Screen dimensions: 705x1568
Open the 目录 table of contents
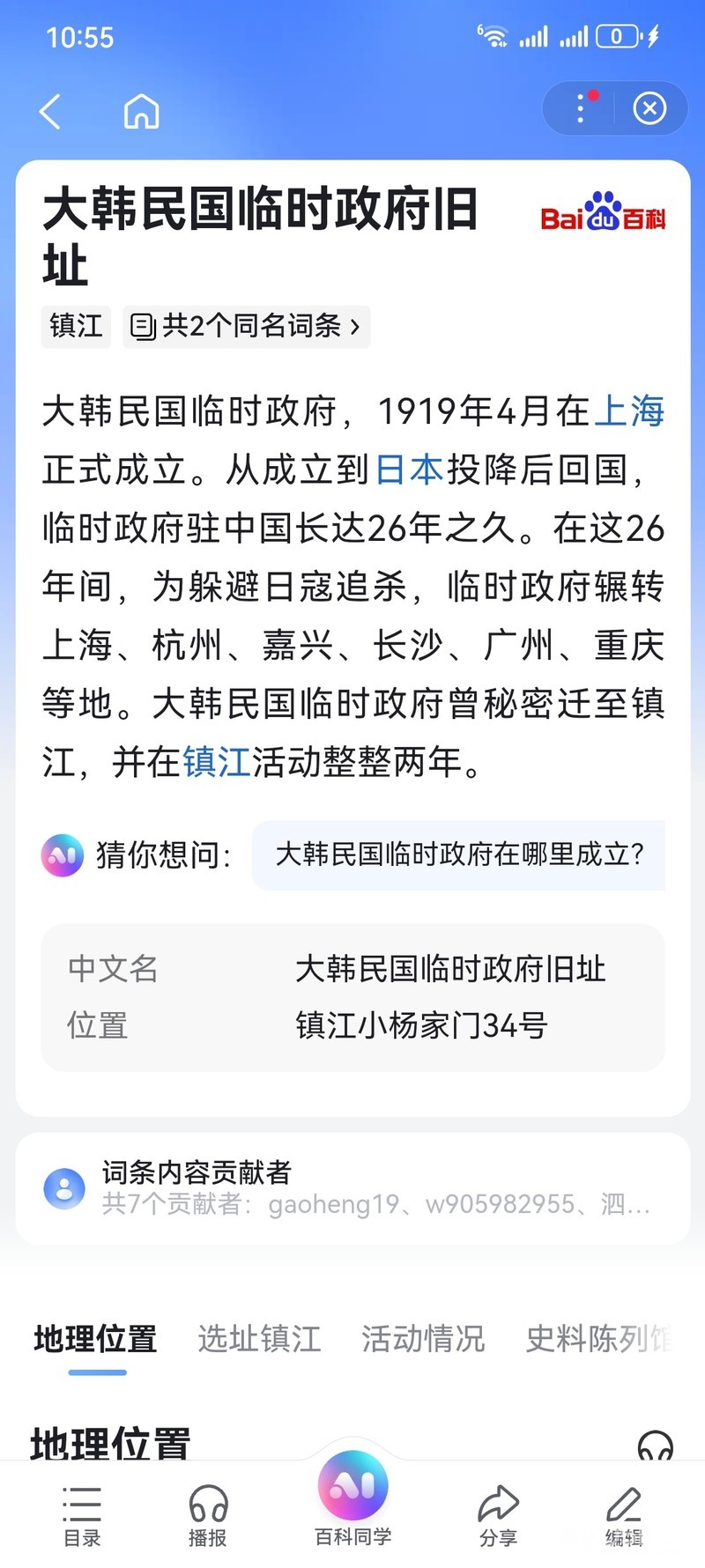pyautogui.click(x=82, y=1515)
